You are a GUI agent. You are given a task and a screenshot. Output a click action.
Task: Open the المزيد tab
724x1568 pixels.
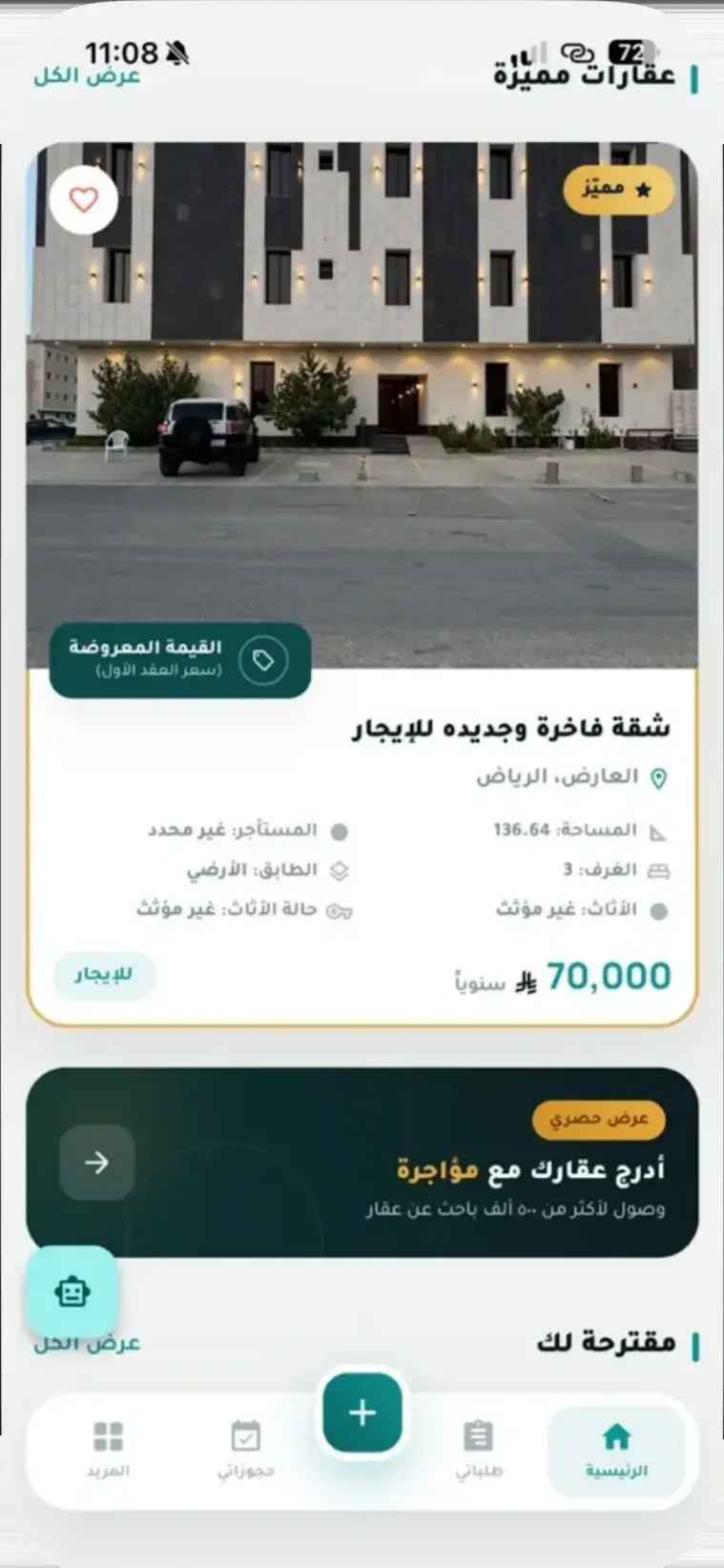point(108,1450)
